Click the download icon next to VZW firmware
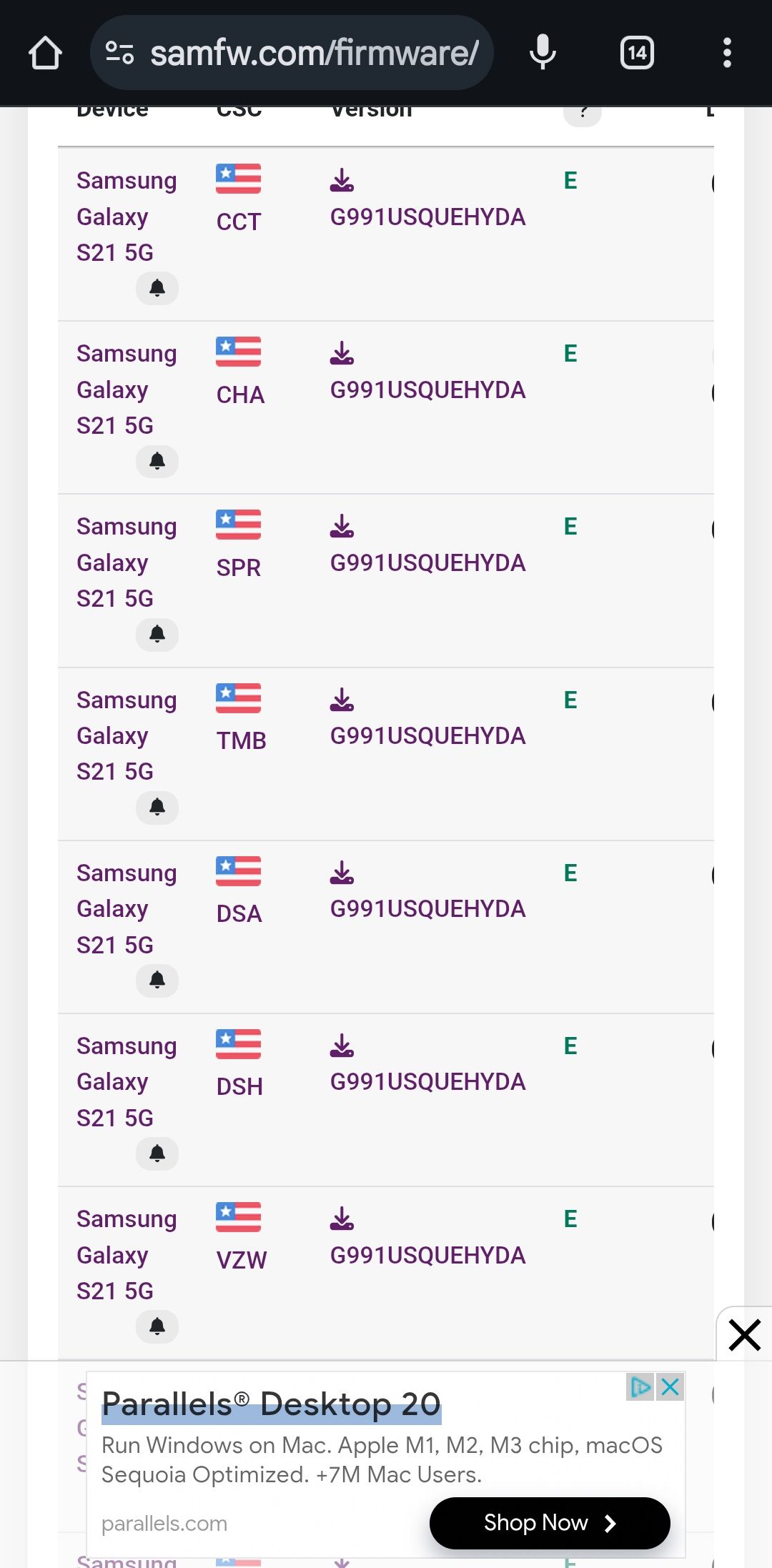Image resolution: width=772 pixels, height=1568 pixels. coord(342,1219)
